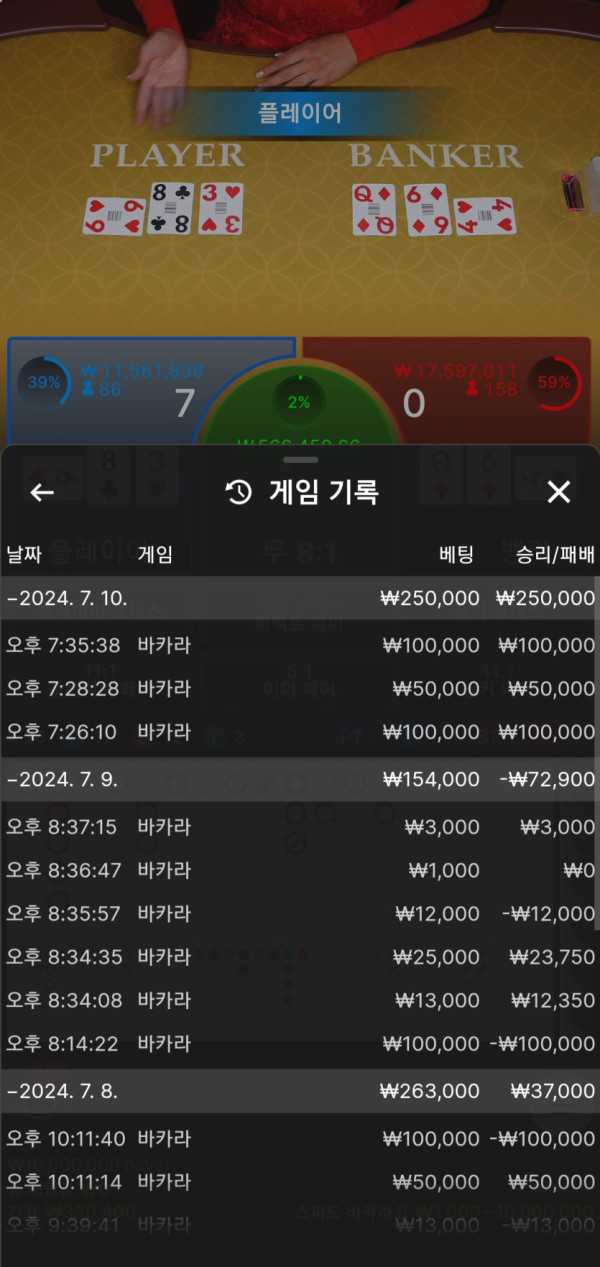600x1267 pixels.
Task: Open the 오후 8:37:15 바카라 record
Action: [x=300, y=827]
